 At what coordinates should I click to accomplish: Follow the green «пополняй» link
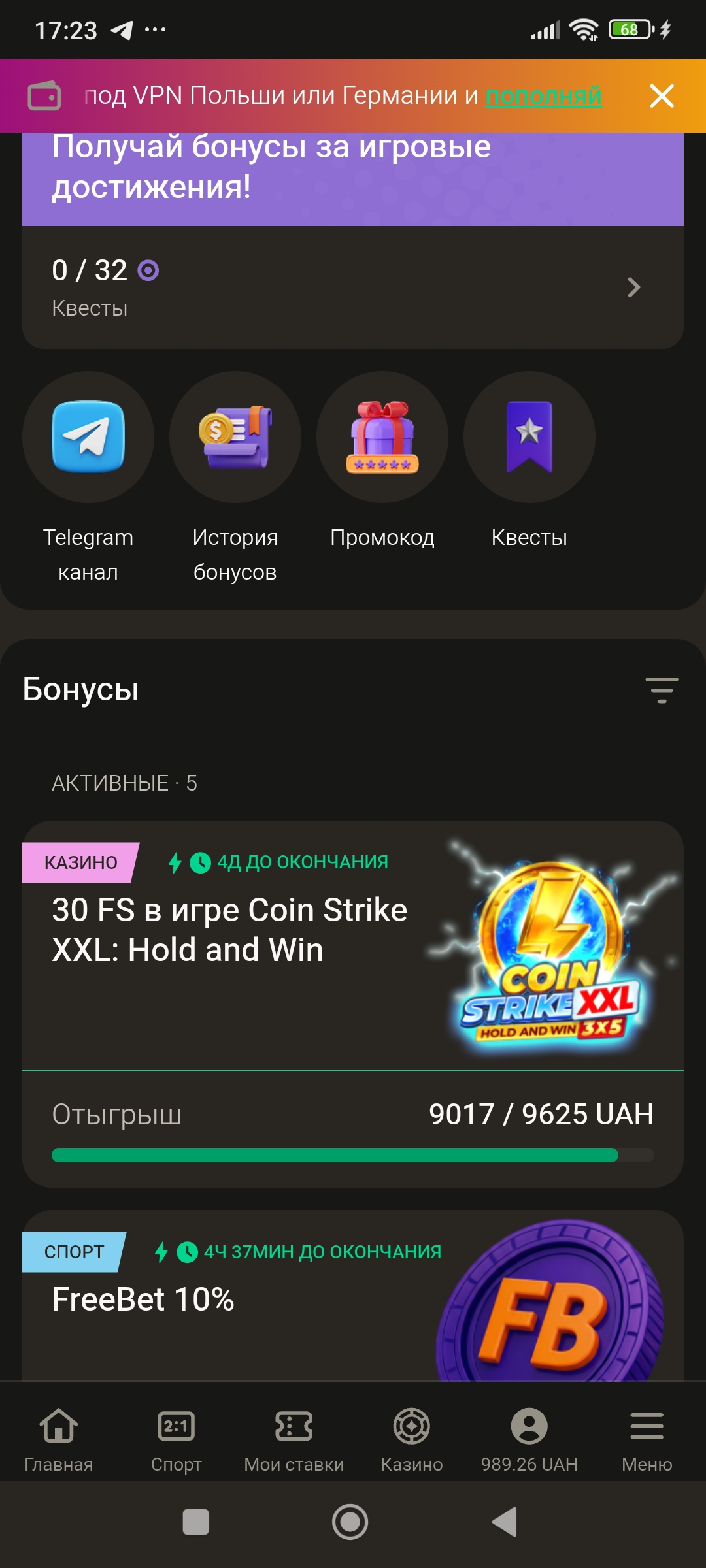(x=543, y=96)
